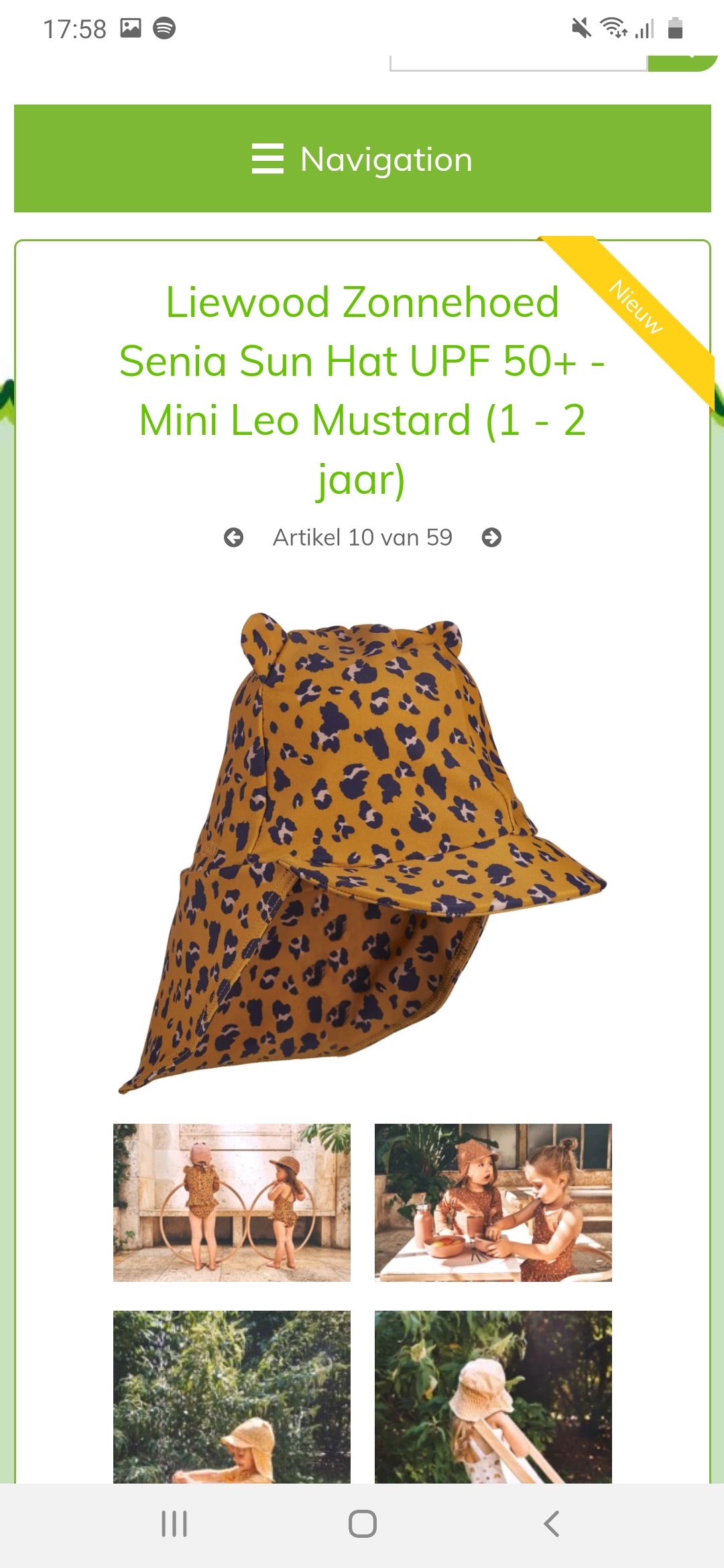724x1568 pixels.
Task: Open the Navigation menu
Action: (x=362, y=159)
